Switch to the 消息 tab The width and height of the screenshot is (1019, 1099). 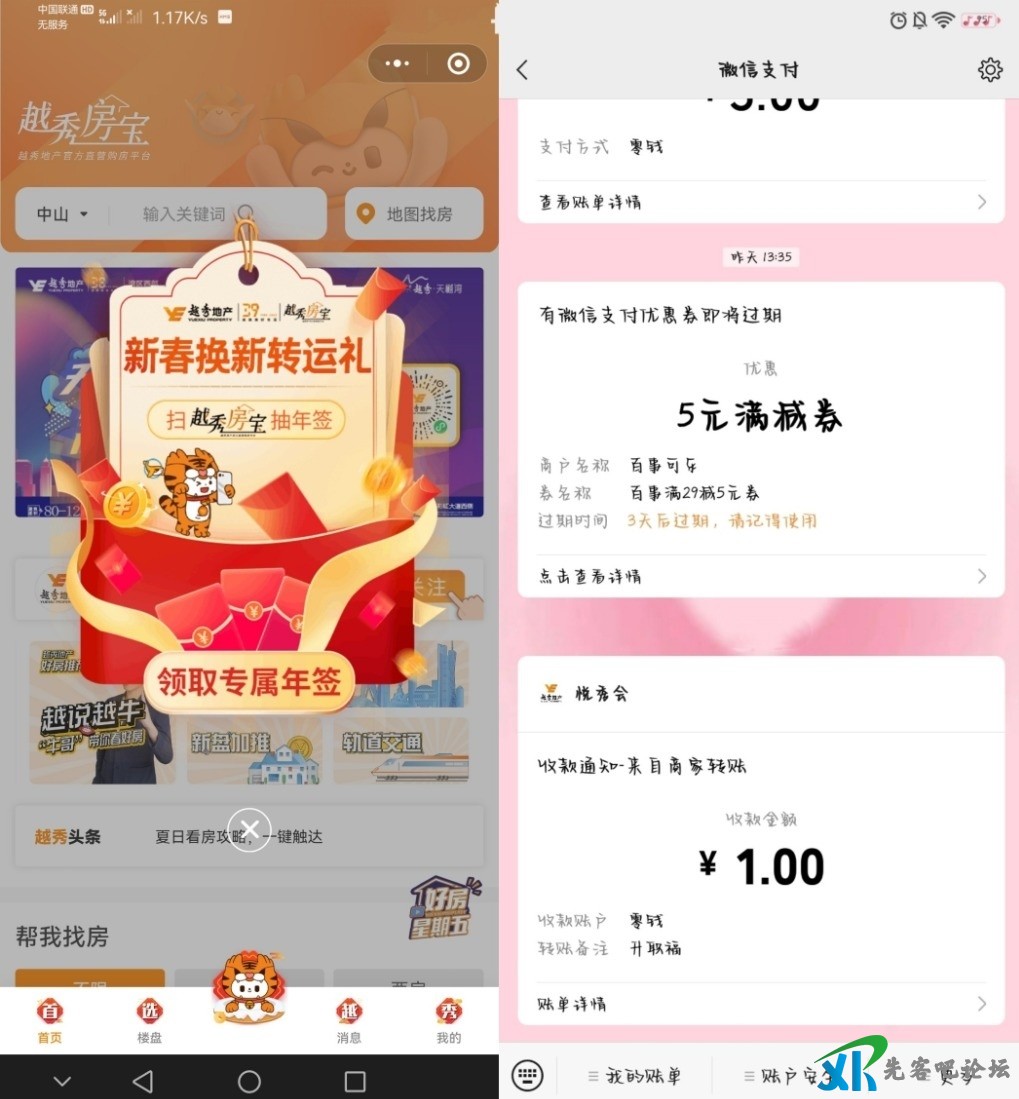click(x=349, y=1021)
